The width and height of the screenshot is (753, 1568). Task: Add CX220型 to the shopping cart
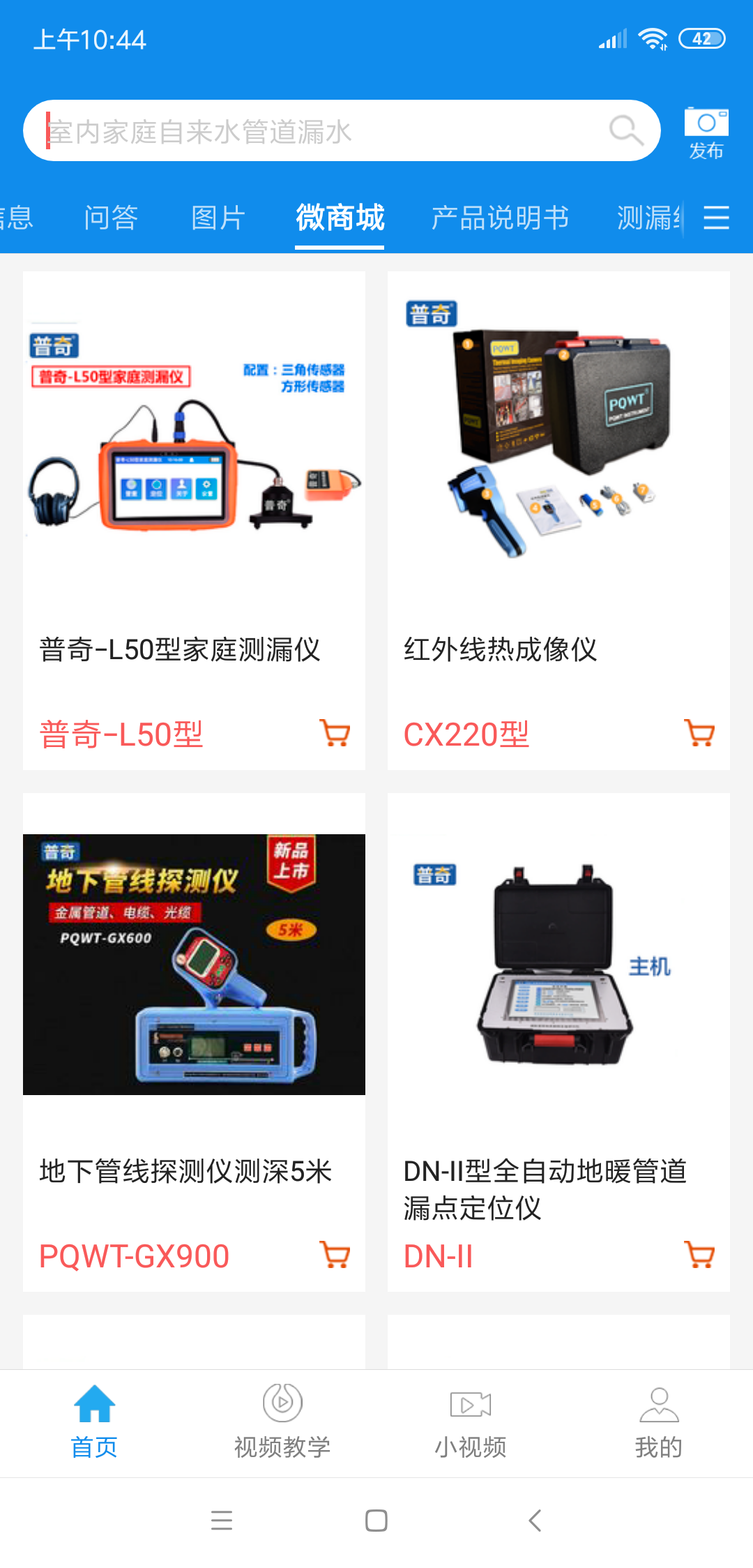coord(699,733)
